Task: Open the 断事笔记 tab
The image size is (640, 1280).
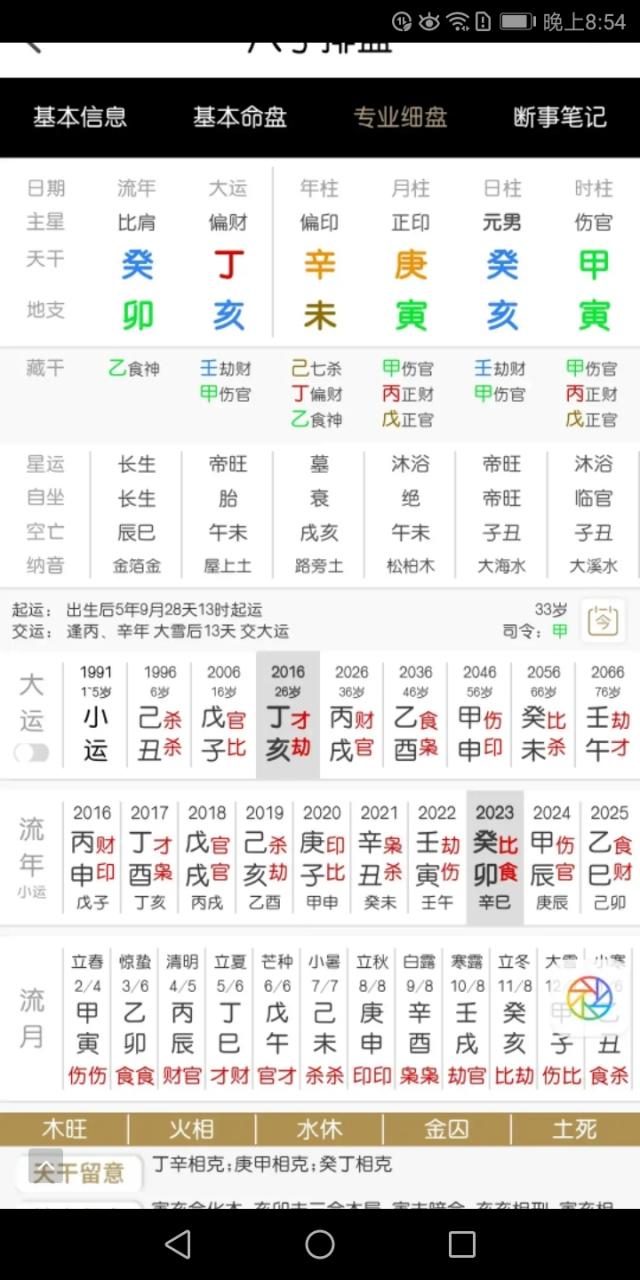Action: (x=560, y=117)
